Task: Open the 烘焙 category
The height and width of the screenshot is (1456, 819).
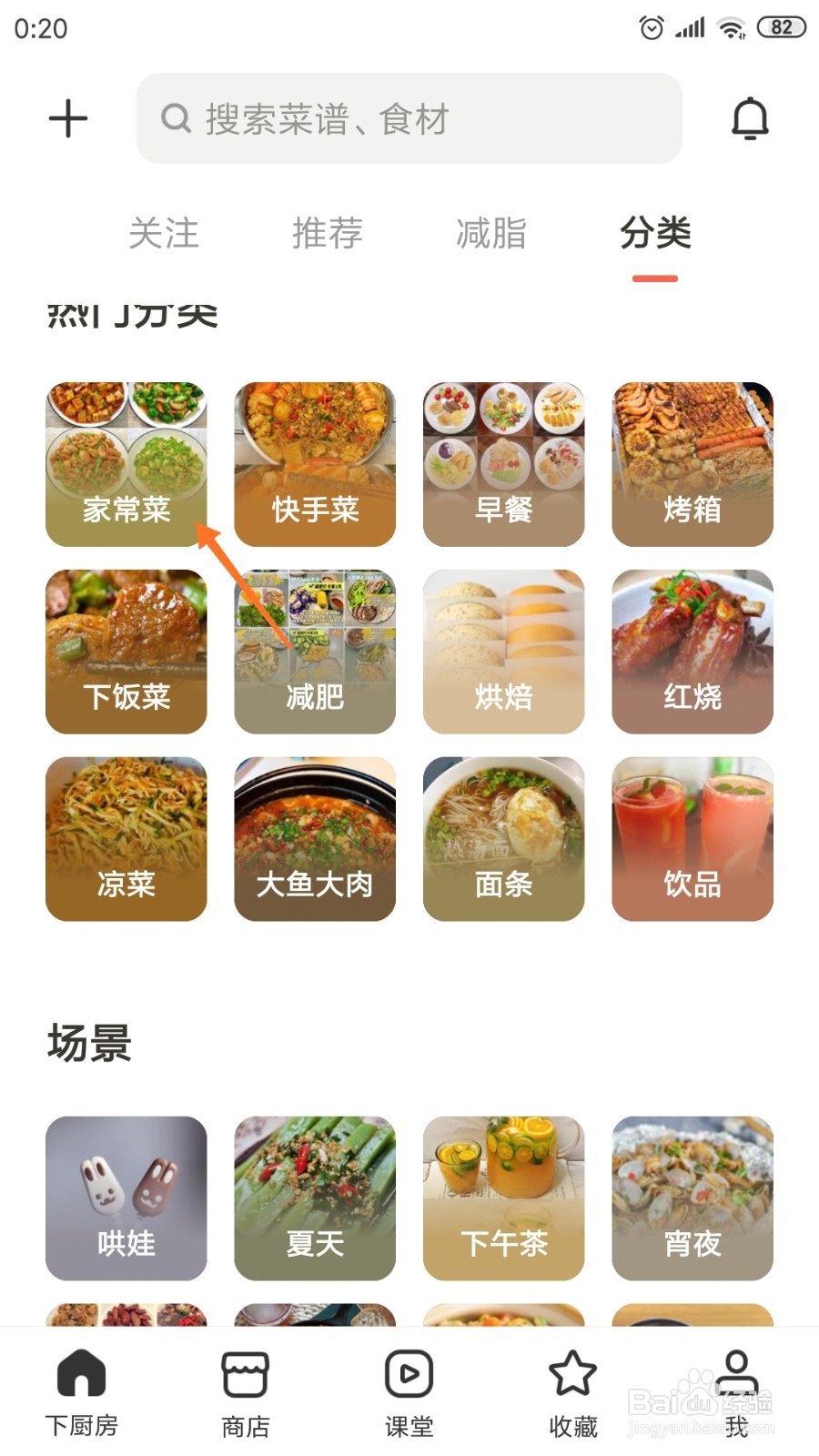Action: click(503, 652)
